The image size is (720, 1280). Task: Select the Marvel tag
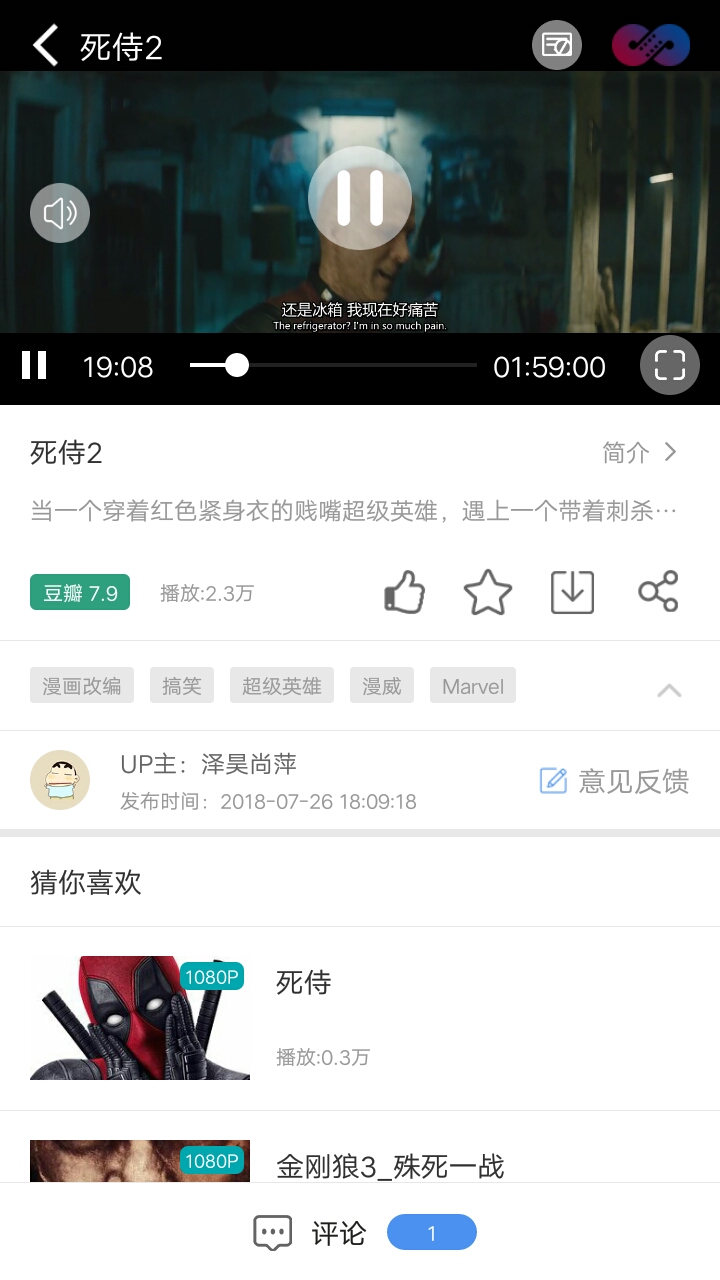(472, 686)
